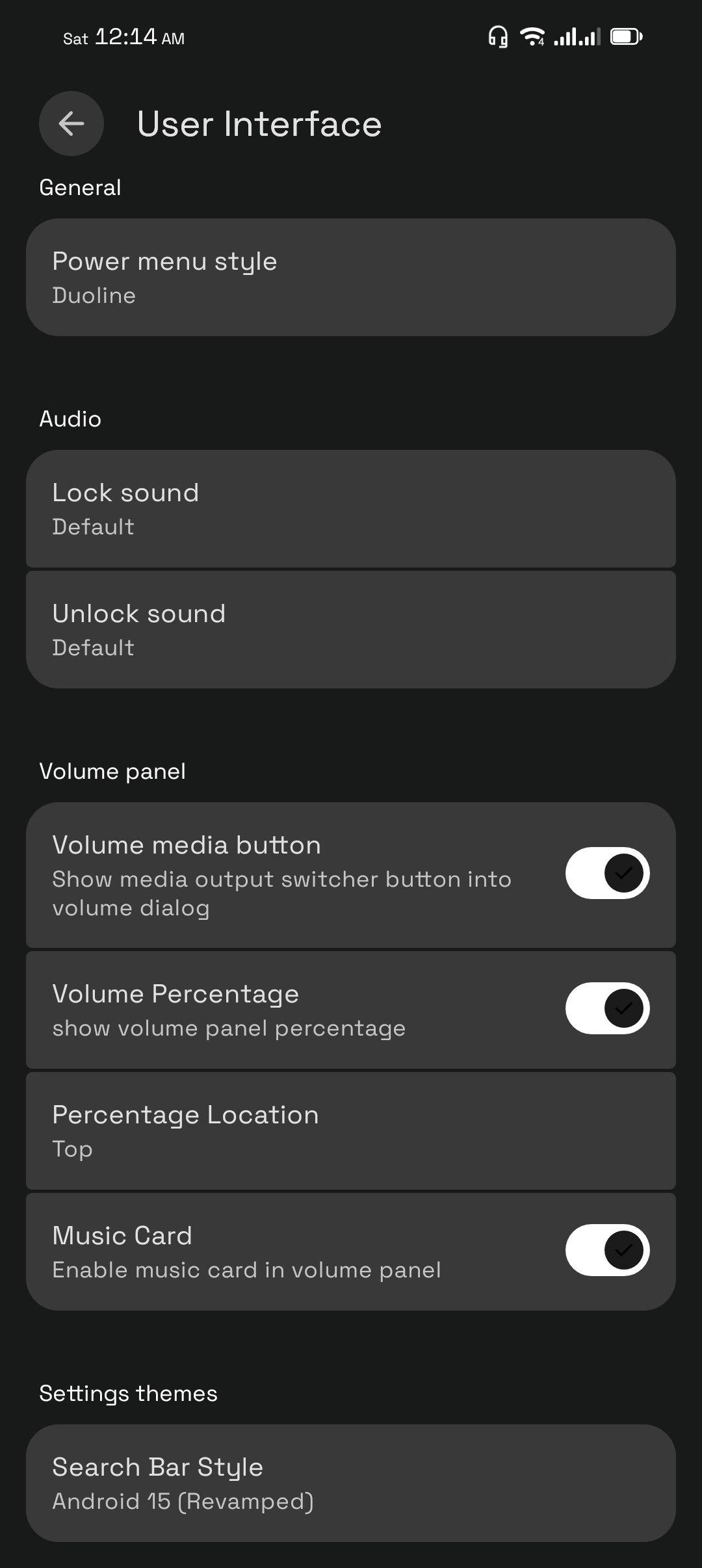Open Percentage Location setting
The width and height of the screenshot is (702, 1568).
click(x=351, y=1131)
